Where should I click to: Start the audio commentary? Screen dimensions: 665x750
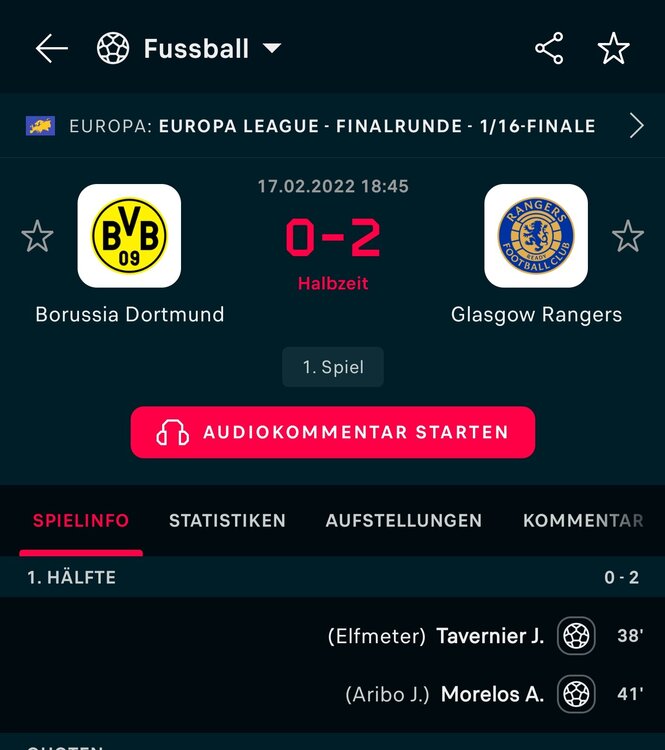pyautogui.click(x=332, y=432)
